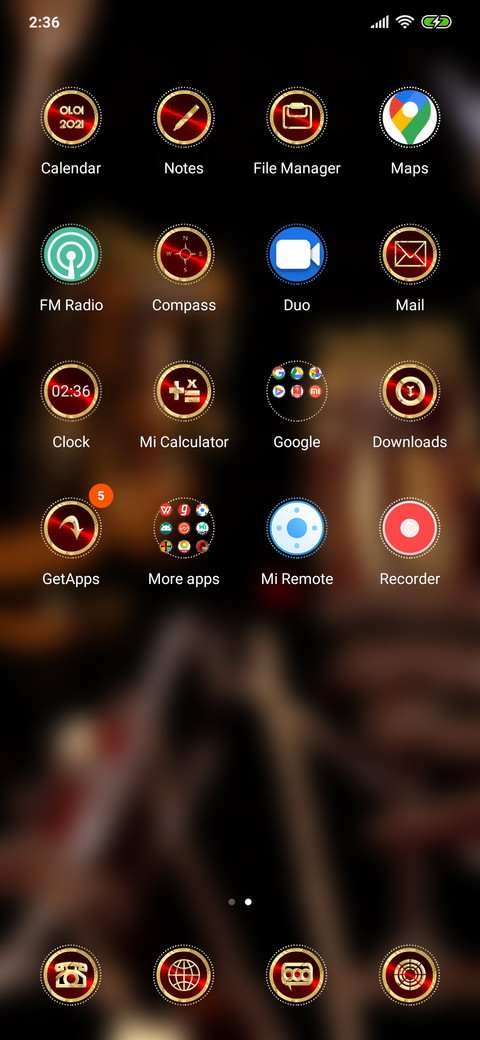Viewport: 480px width, 1040px height.
Task: Open the Mail app
Action: point(410,255)
